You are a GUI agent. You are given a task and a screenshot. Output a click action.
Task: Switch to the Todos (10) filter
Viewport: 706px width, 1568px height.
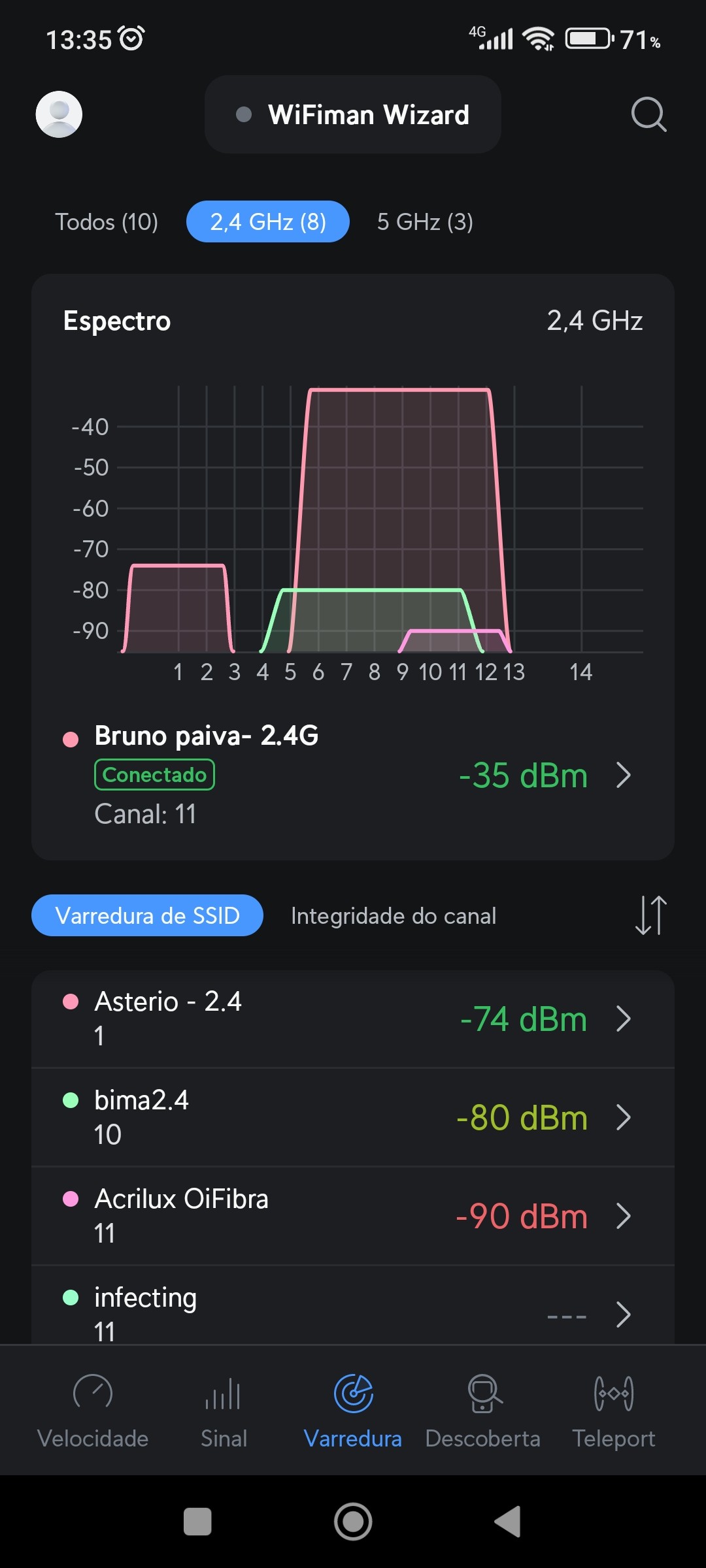107,222
